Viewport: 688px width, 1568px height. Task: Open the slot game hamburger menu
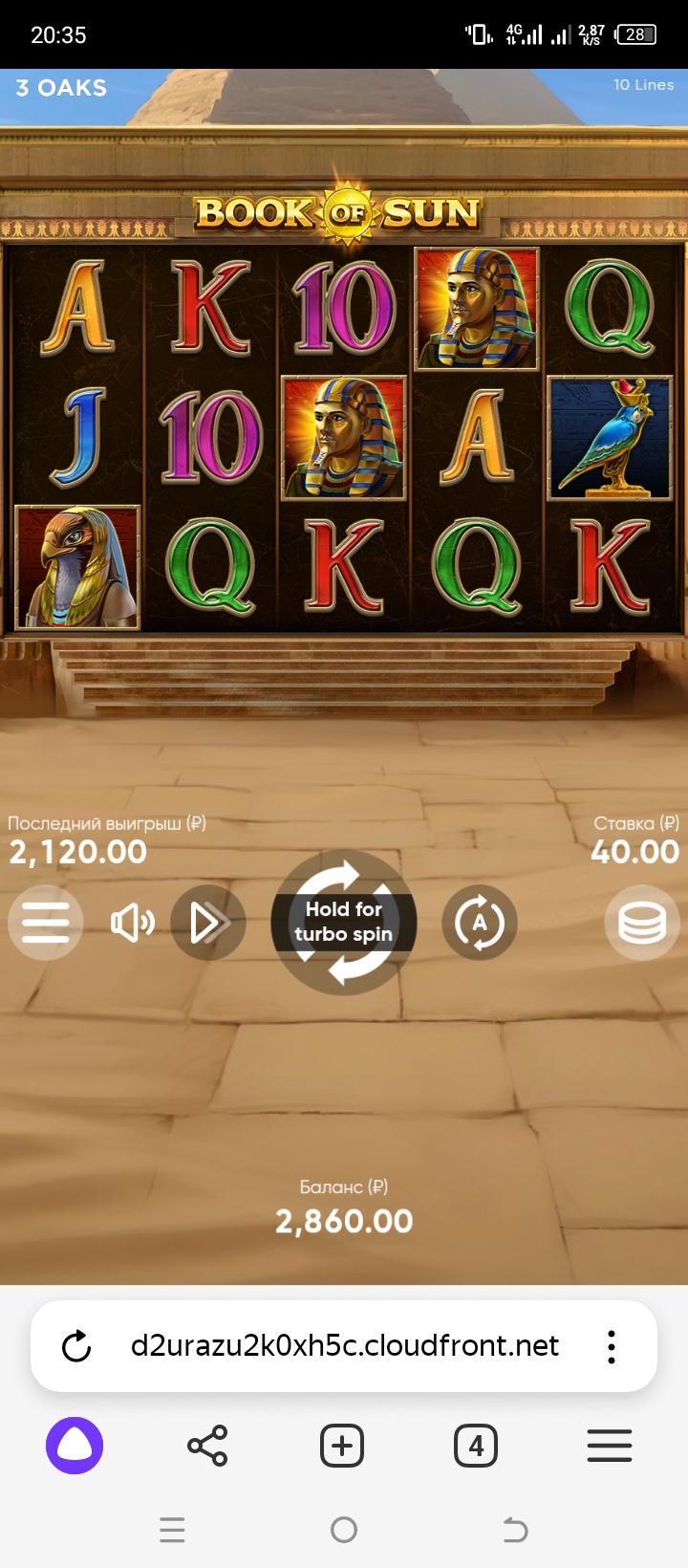coord(45,923)
